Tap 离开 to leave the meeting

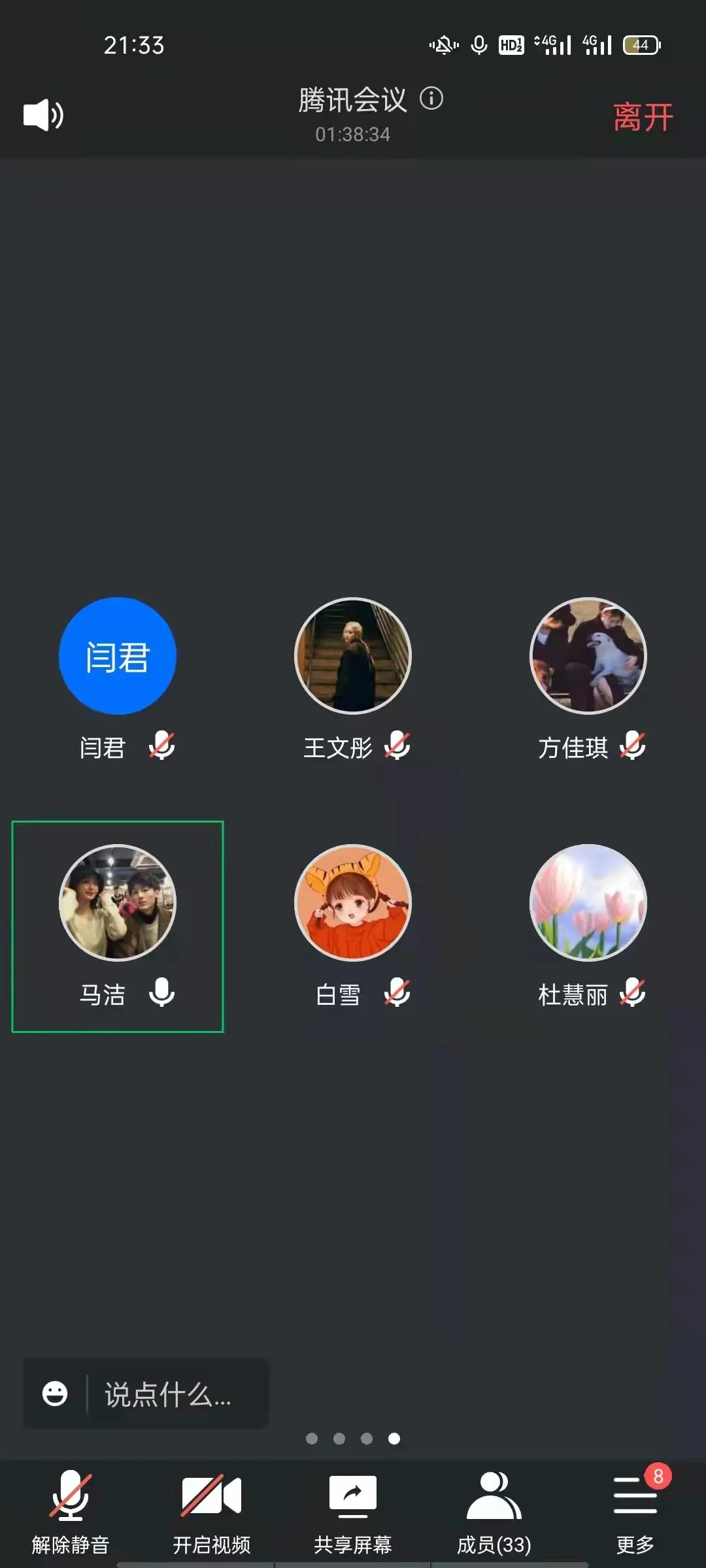point(643,118)
